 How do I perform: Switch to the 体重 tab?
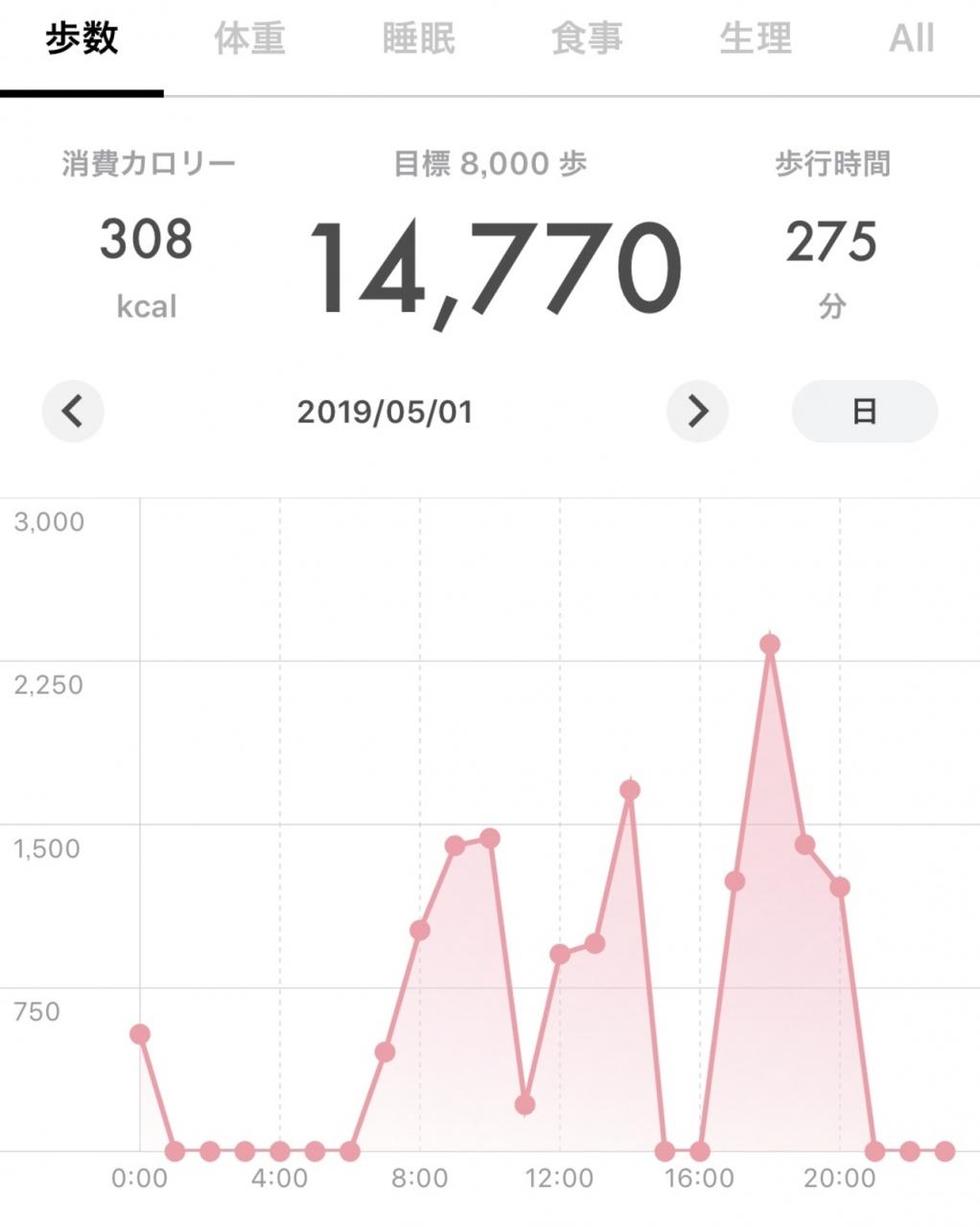pos(249,39)
